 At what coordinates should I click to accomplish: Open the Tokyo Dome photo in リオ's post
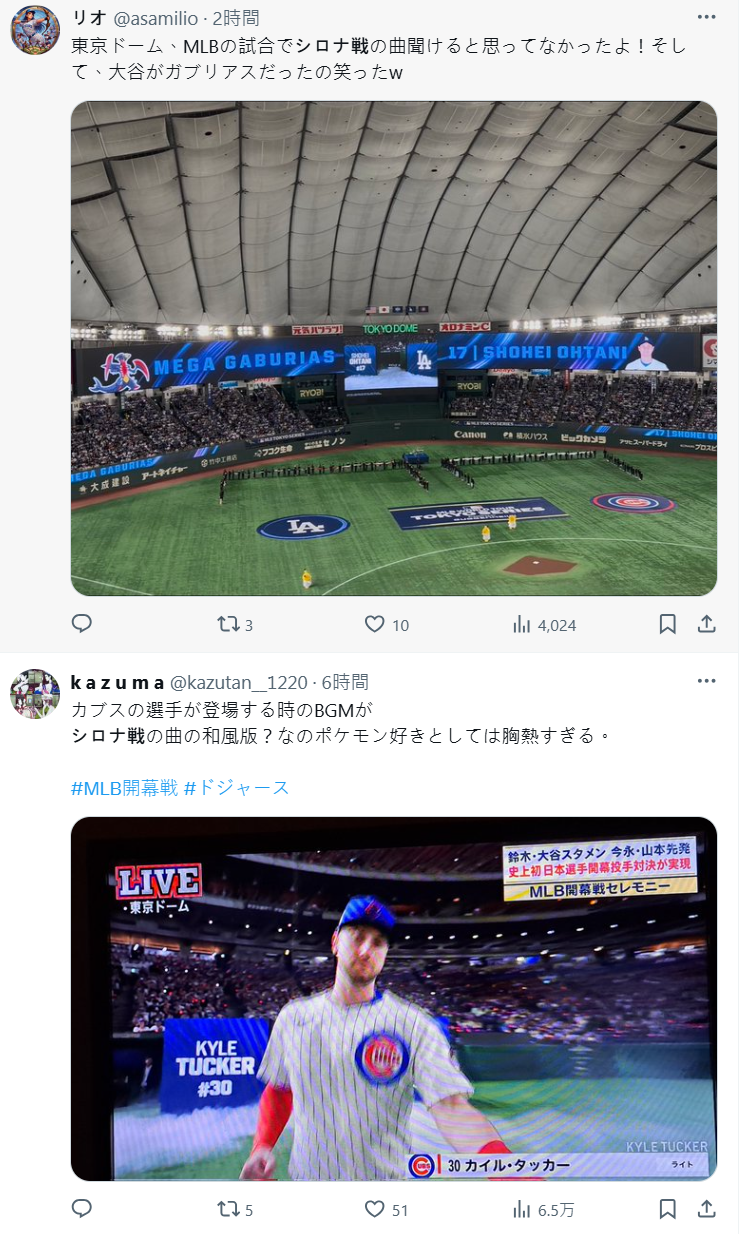(x=393, y=348)
